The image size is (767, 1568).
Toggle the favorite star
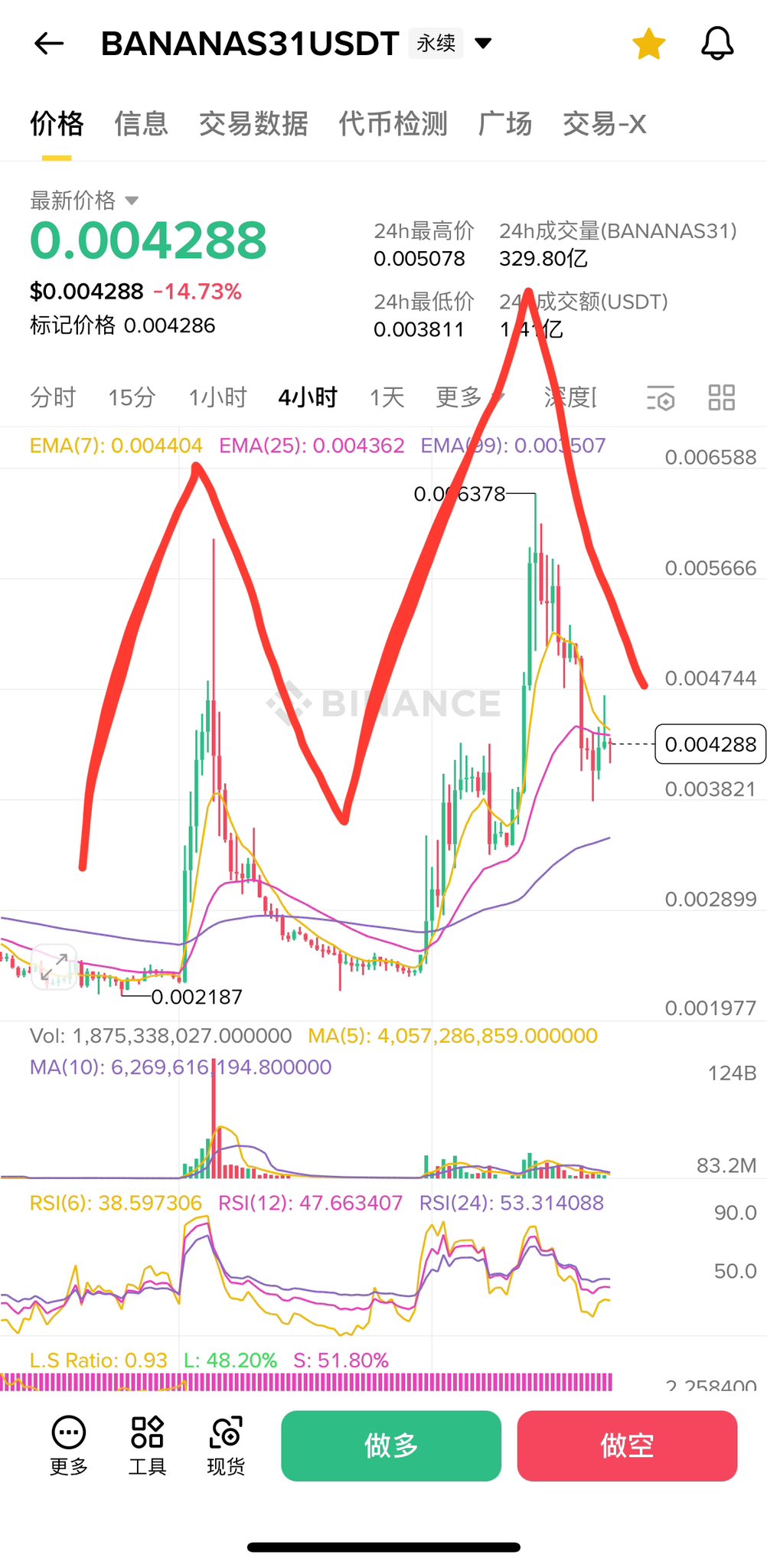648,44
